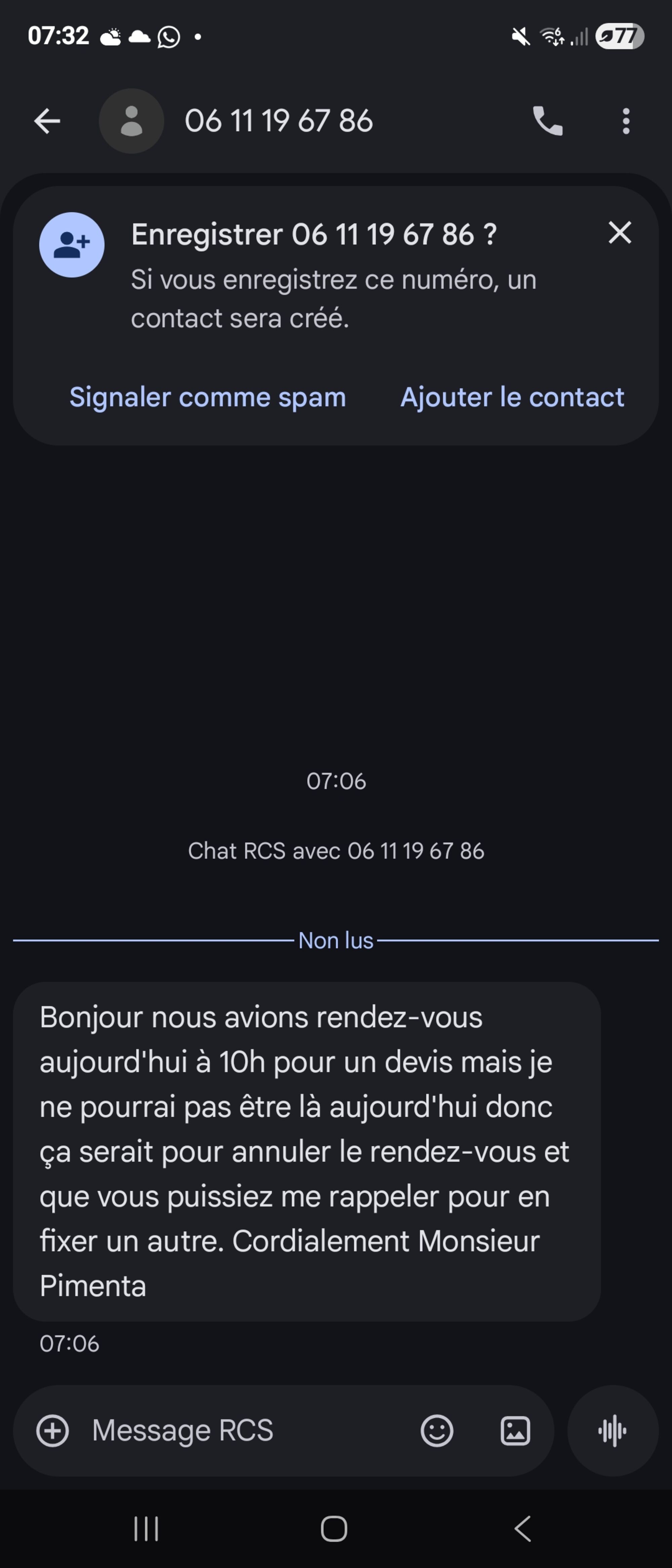Open the three-dot overflow menu

point(626,121)
